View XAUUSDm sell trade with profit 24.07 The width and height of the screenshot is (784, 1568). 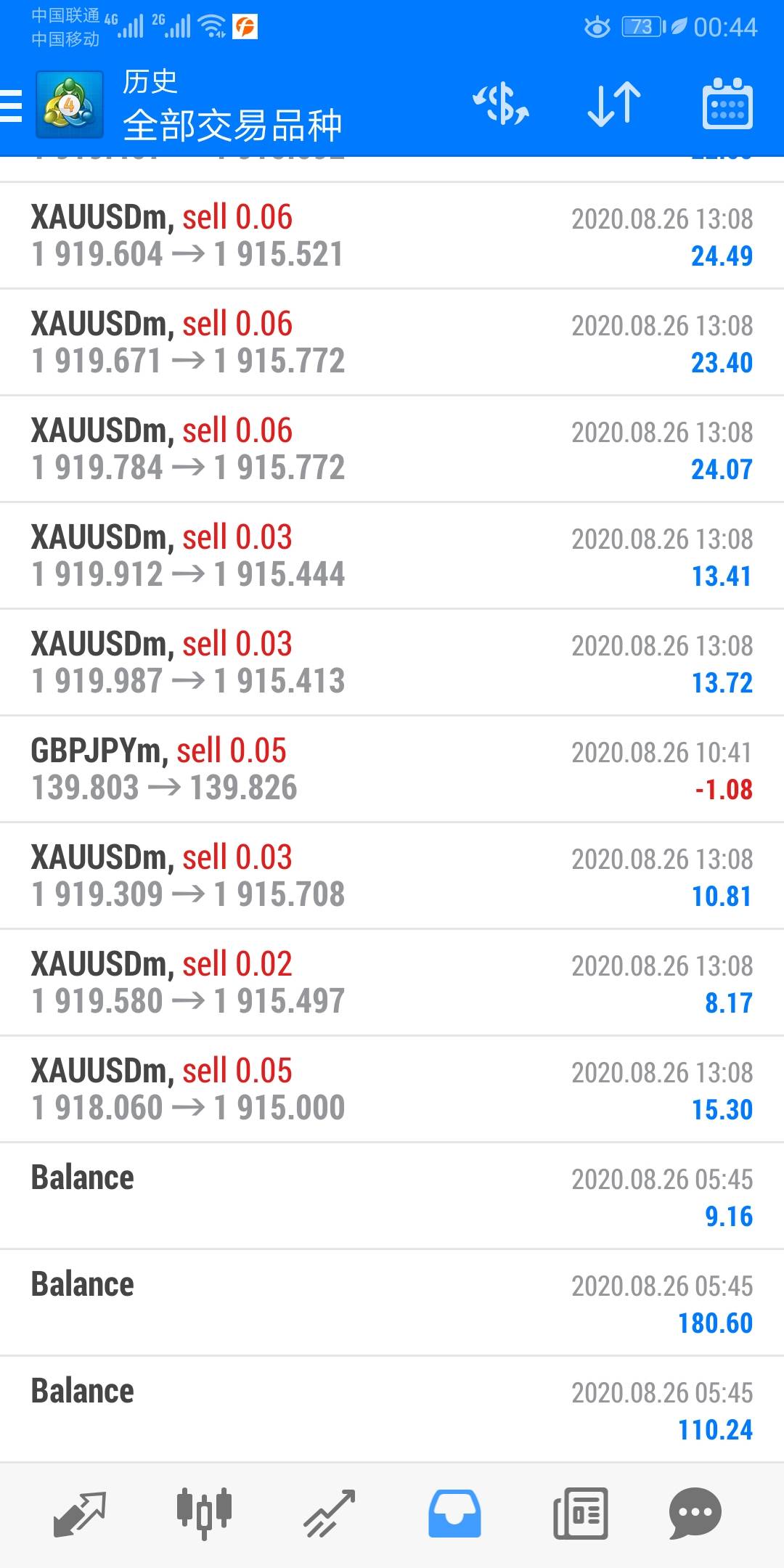click(x=392, y=449)
